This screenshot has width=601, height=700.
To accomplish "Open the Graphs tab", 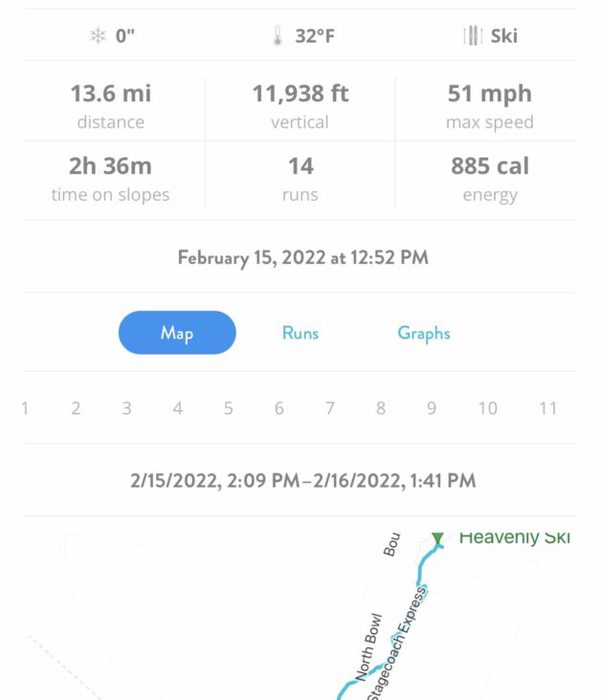I will click(x=424, y=333).
